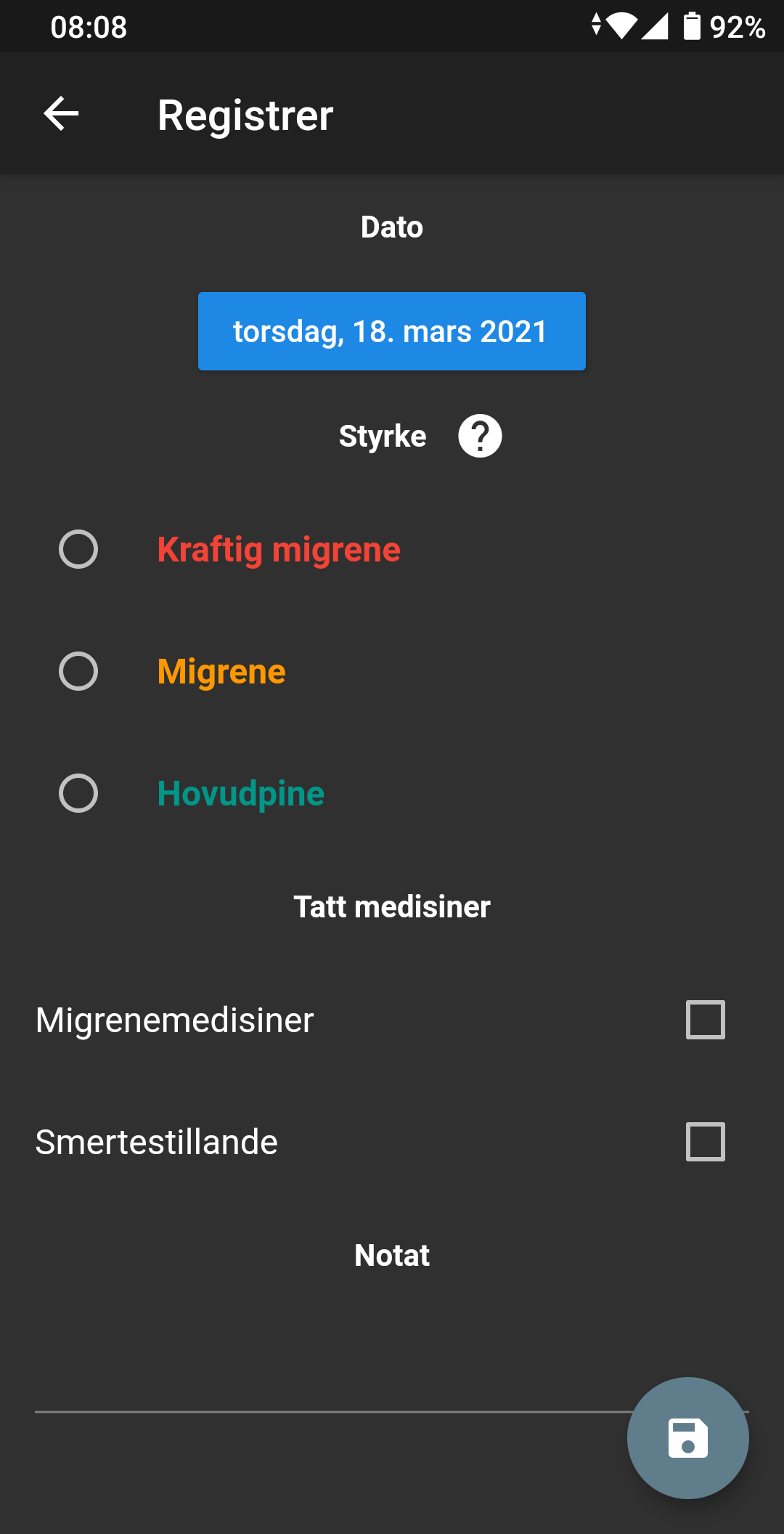Choose the Migrene strength option
This screenshot has height=1534, width=784.
tap(78, 671)
